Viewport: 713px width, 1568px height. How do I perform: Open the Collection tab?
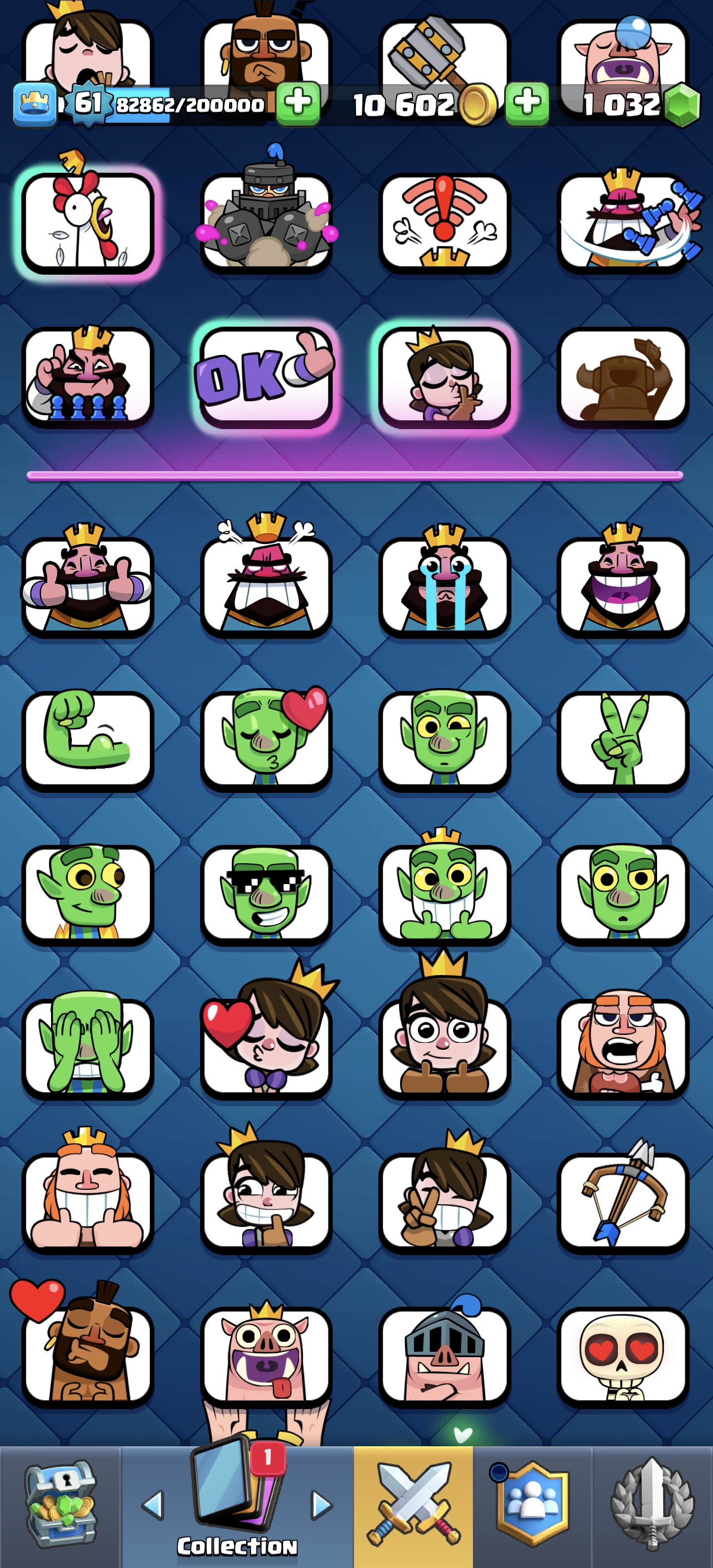237,1505
